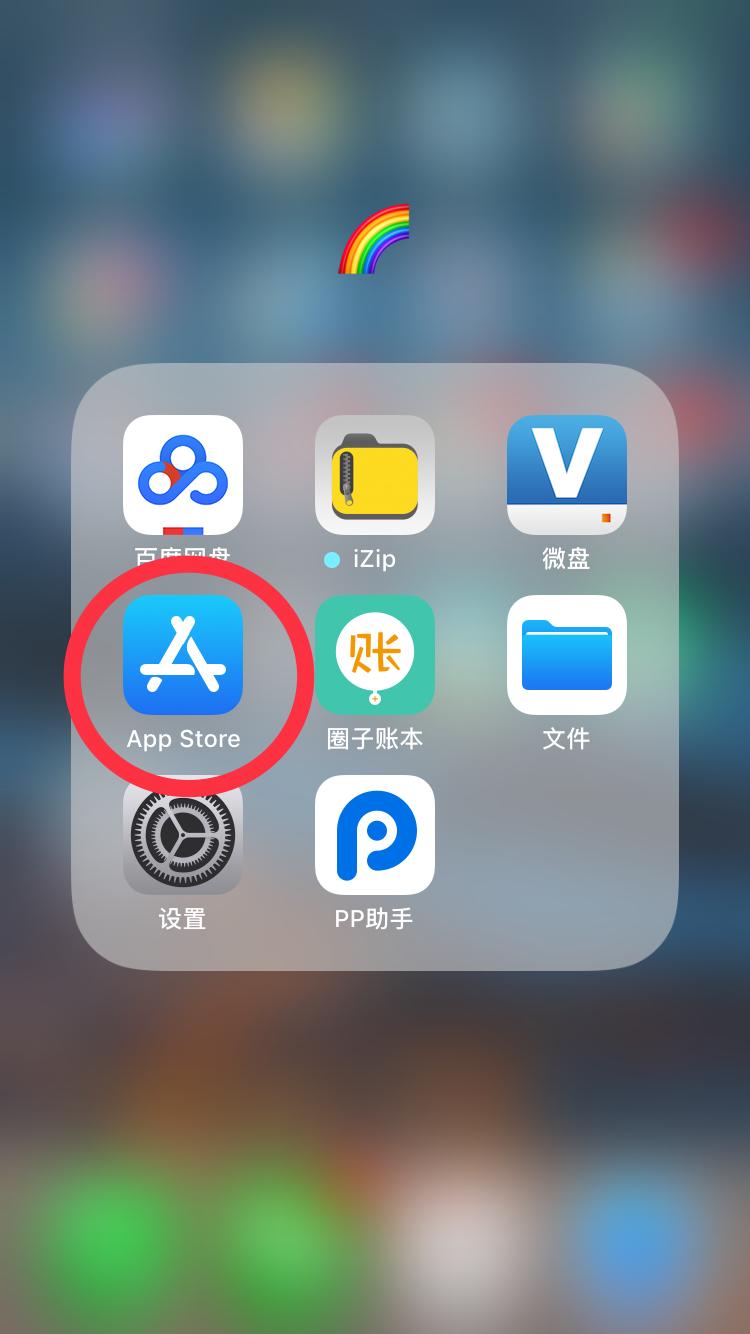750x1334 pixels.
Task: Launch 百度网盘 (Baidu Netdisk)
Action: click(183, 474)
